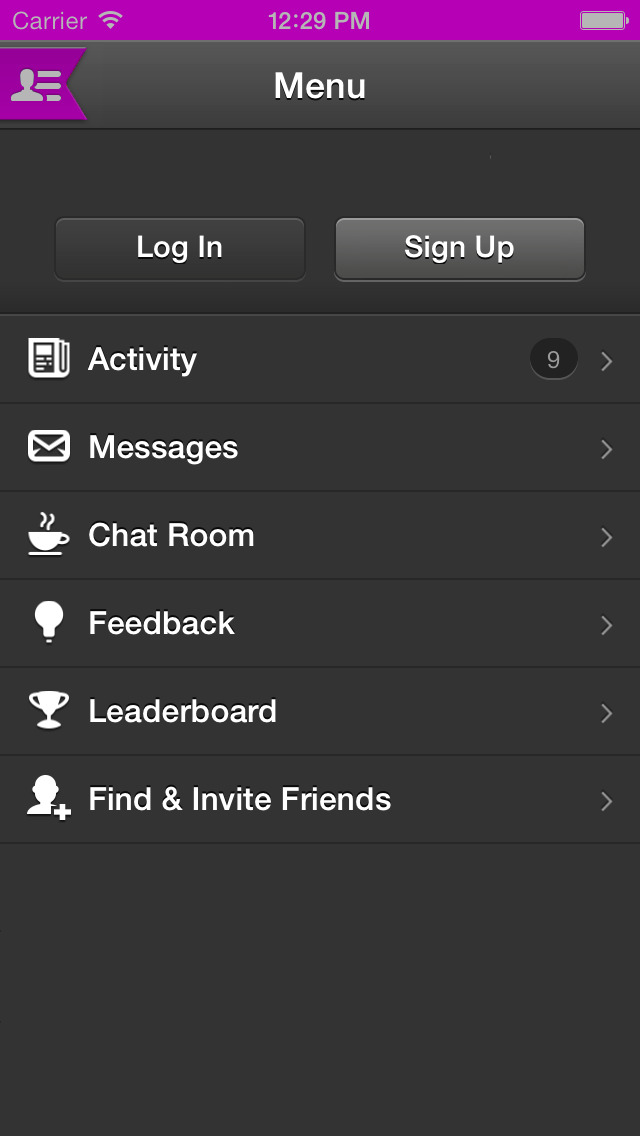Open Messages
The image size is (640, 1136).
coord(320,448)
